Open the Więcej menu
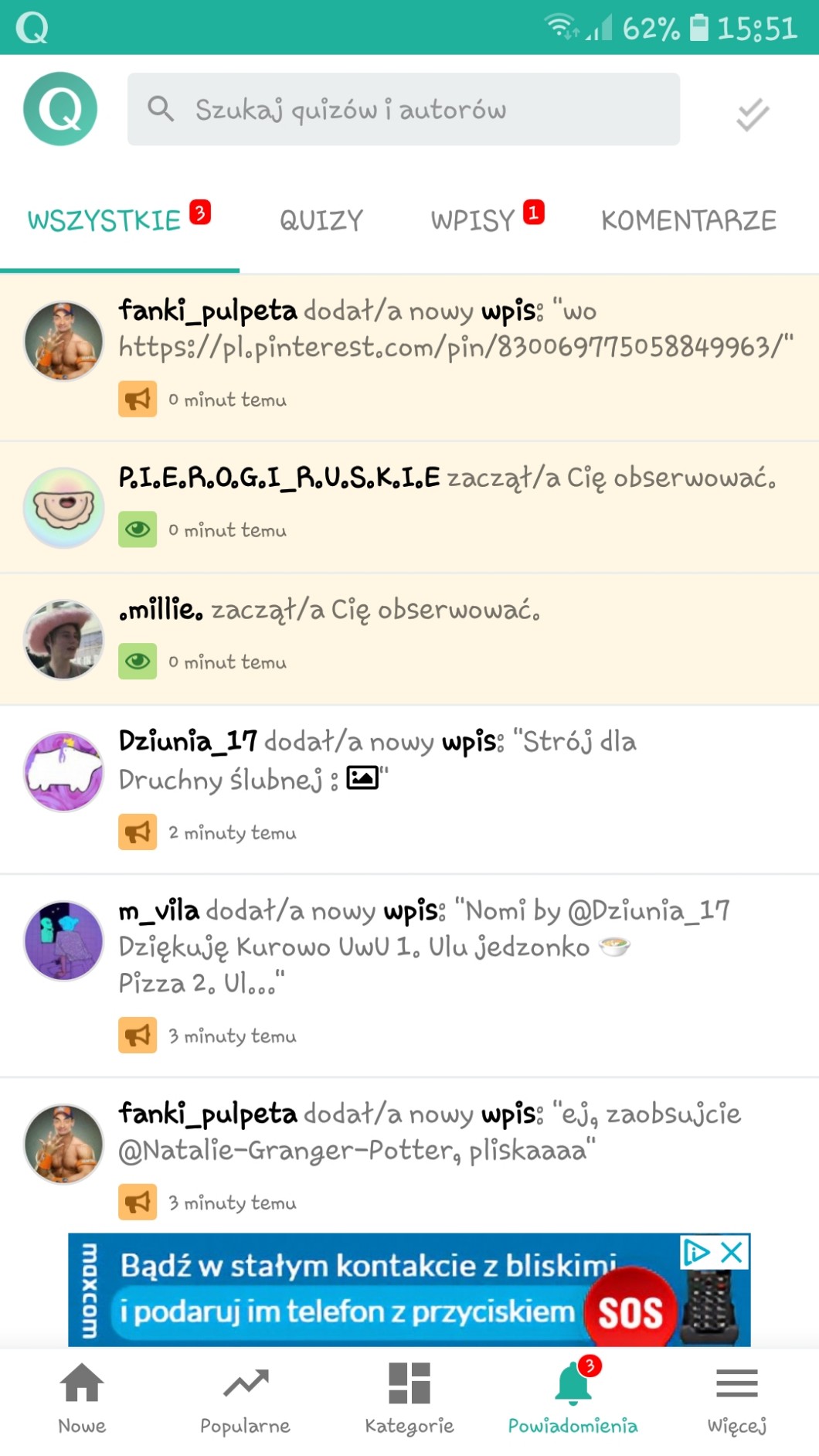 coord(736,1397)
